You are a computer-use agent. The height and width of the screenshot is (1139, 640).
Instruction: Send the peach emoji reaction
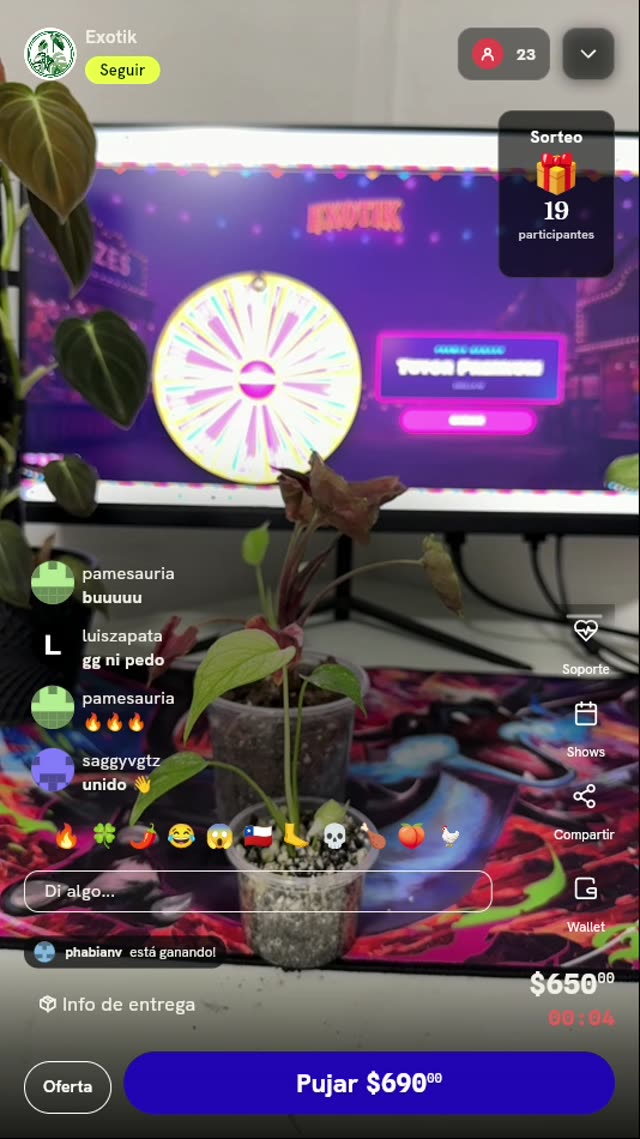[x=410, y=837]
